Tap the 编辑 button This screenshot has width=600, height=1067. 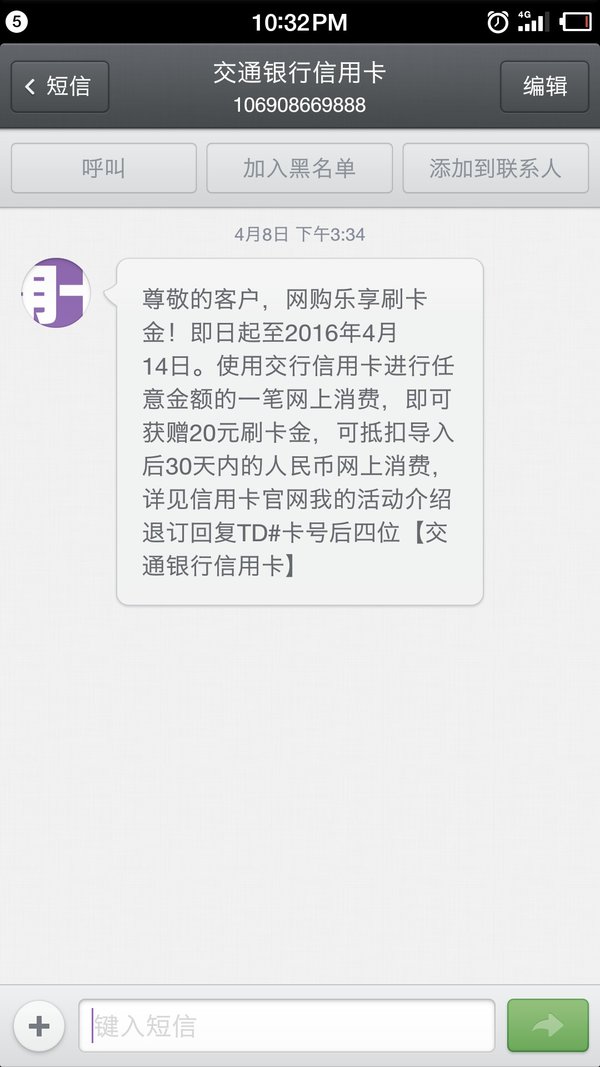[544, 86]
